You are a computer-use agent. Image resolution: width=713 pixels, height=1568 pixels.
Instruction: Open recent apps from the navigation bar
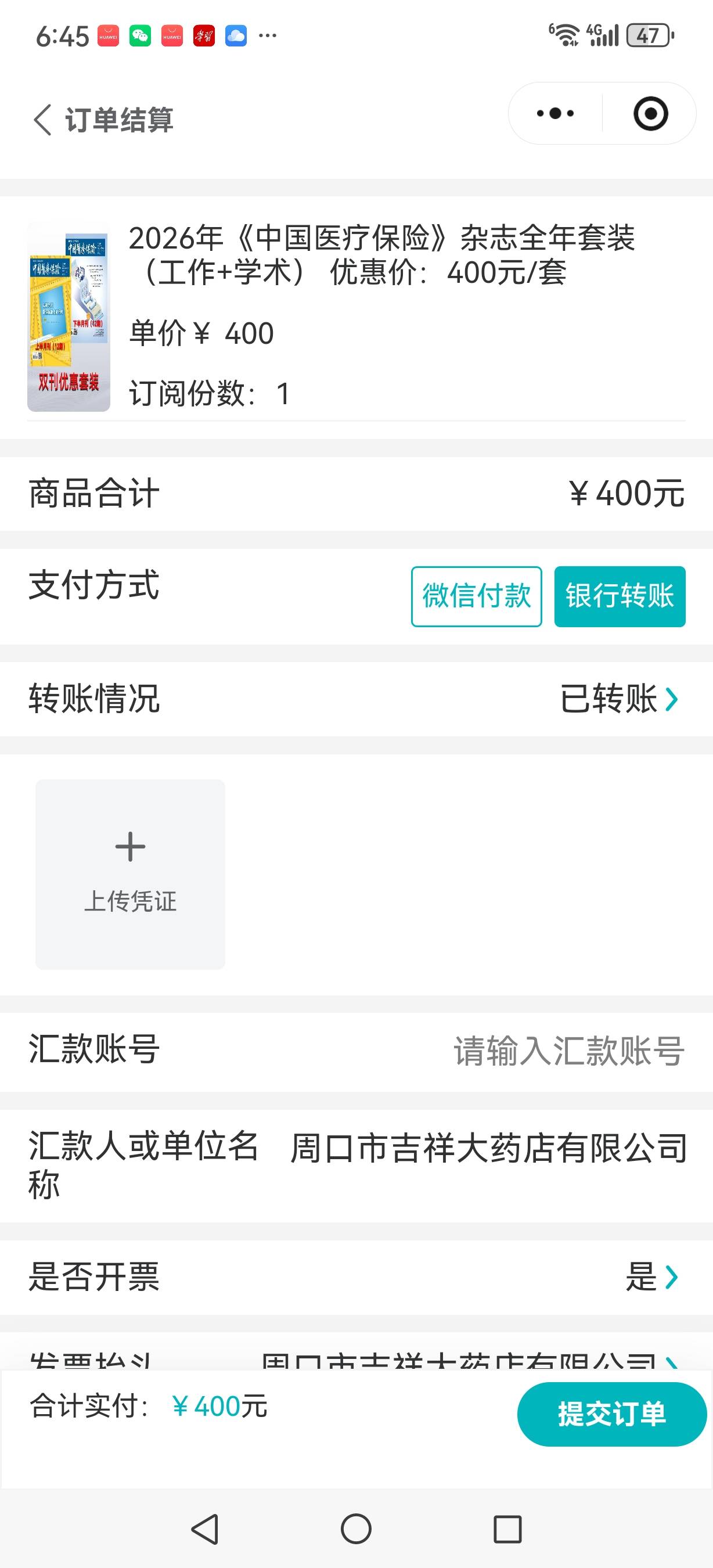pos(507,1529)
